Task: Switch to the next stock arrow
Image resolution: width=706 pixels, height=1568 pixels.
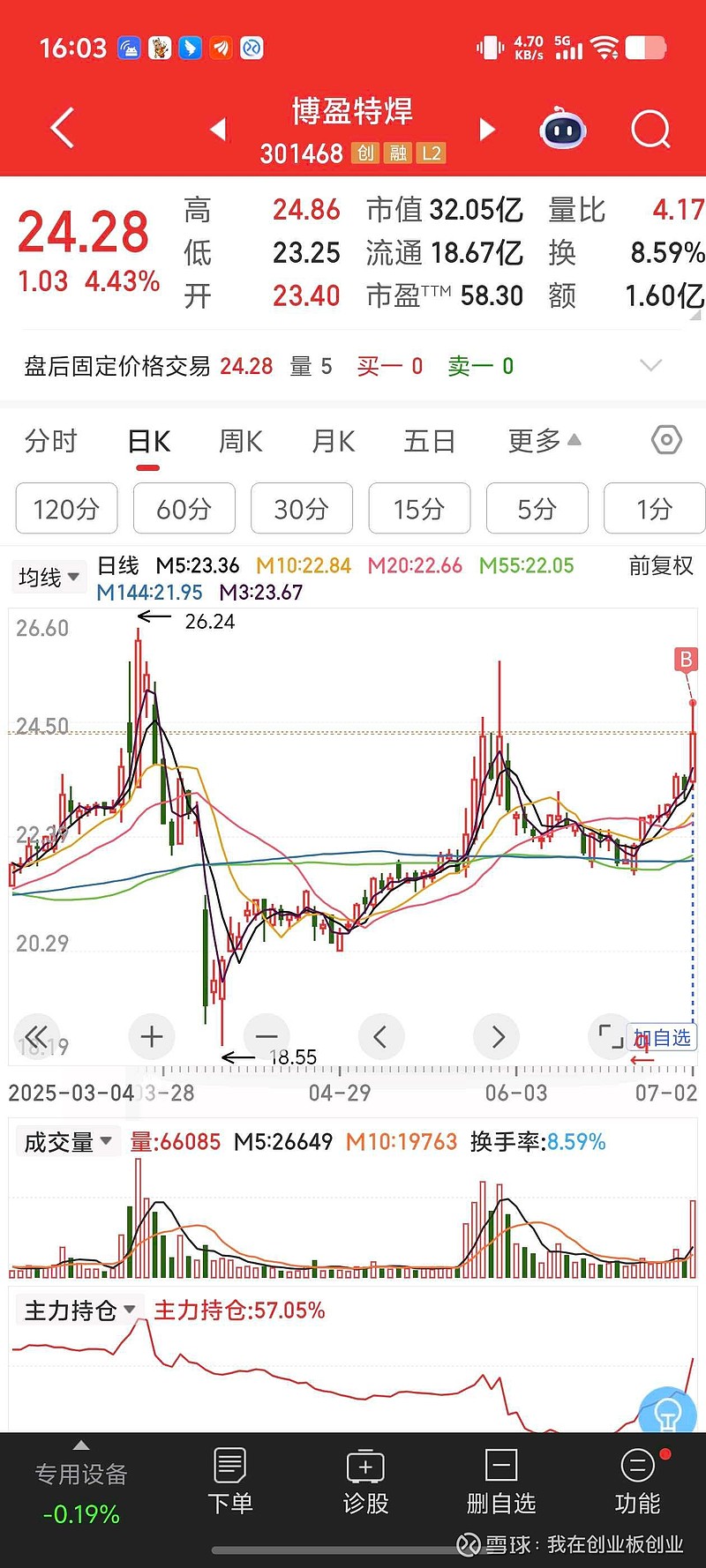Action: tap(486, 130)
